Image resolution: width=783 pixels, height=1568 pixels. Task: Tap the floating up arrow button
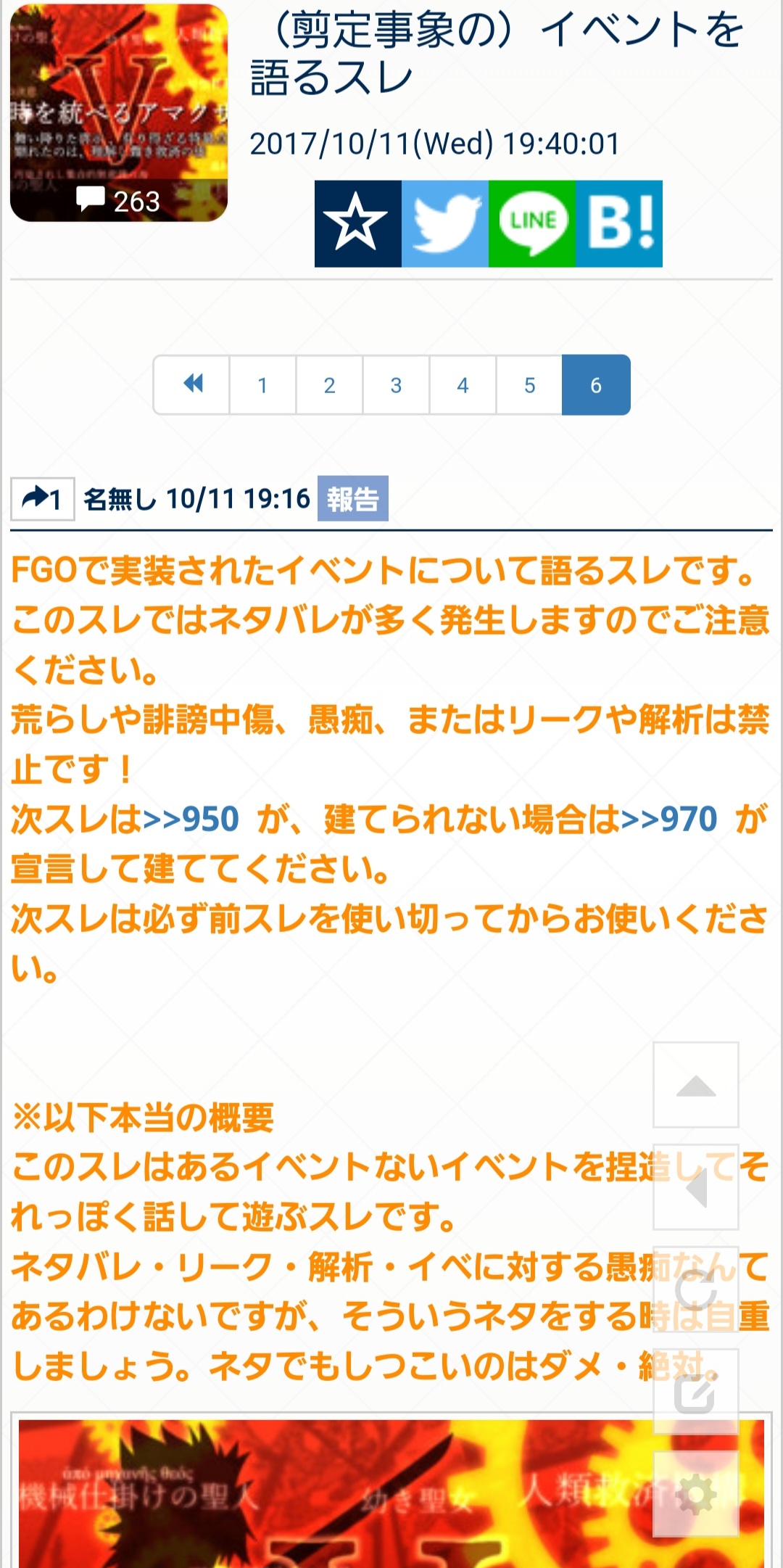[x=696, y=1085]
